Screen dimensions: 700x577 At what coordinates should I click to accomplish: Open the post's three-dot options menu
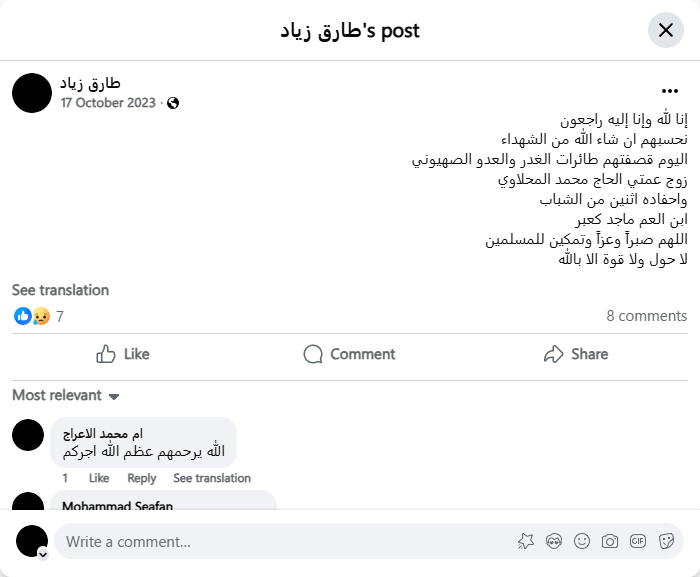pyautogui.click(x=670, y=90)
